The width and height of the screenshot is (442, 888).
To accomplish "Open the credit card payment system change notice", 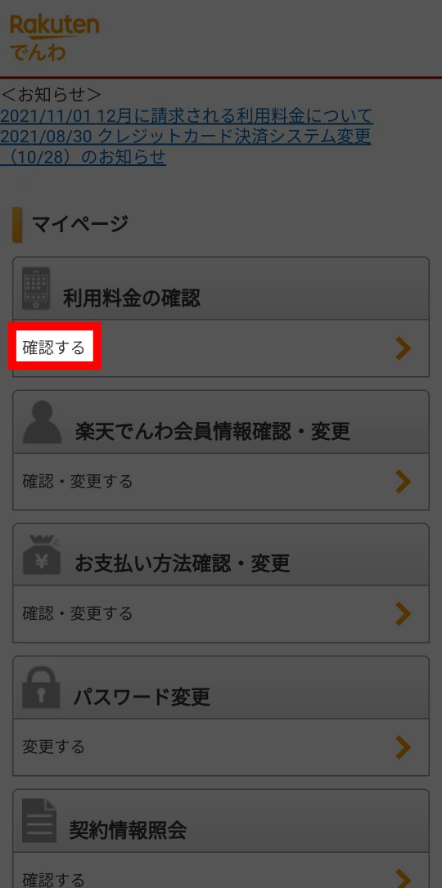I will 185,146.
